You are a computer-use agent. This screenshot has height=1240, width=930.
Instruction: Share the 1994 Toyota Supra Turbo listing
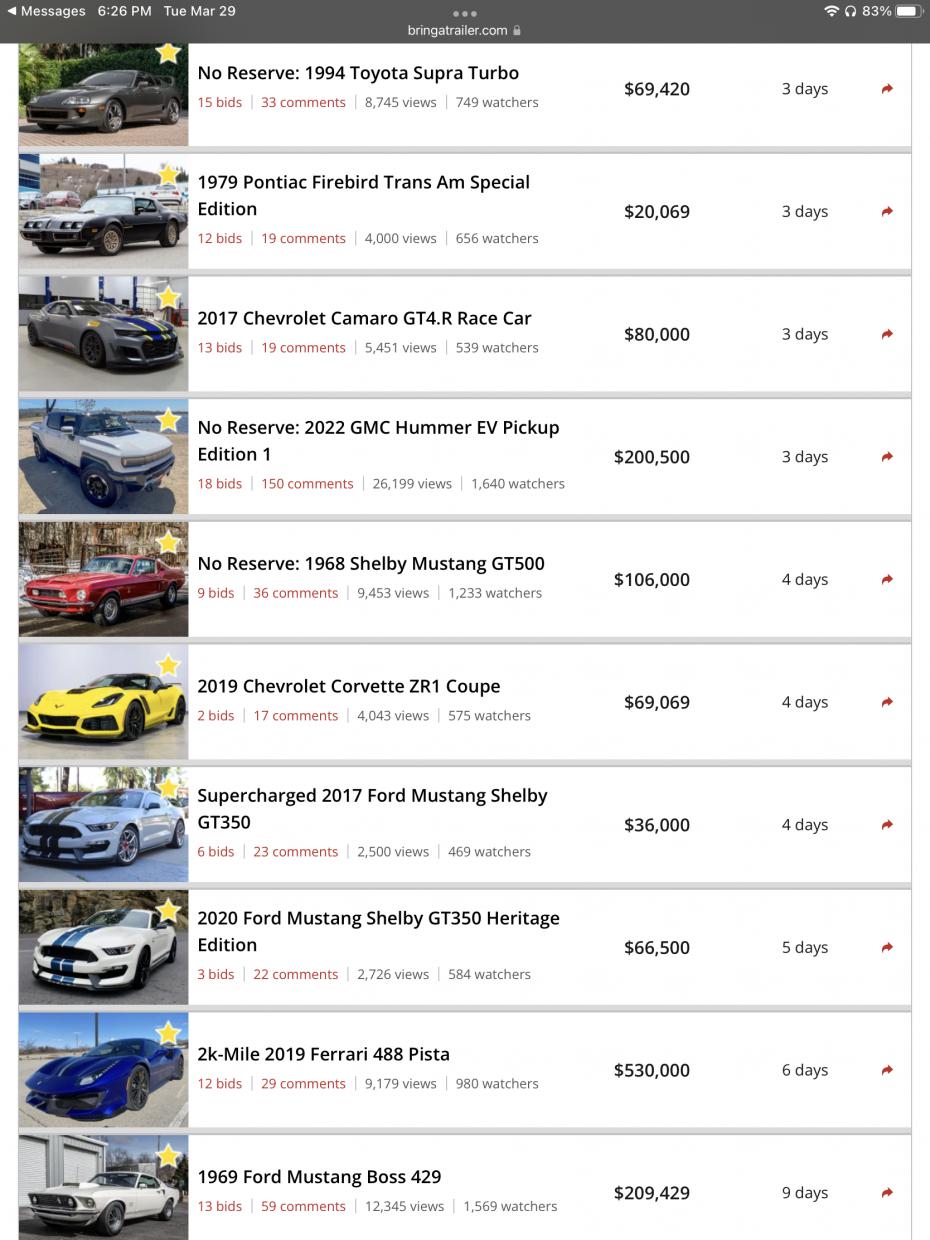click(x=887, y=89)
